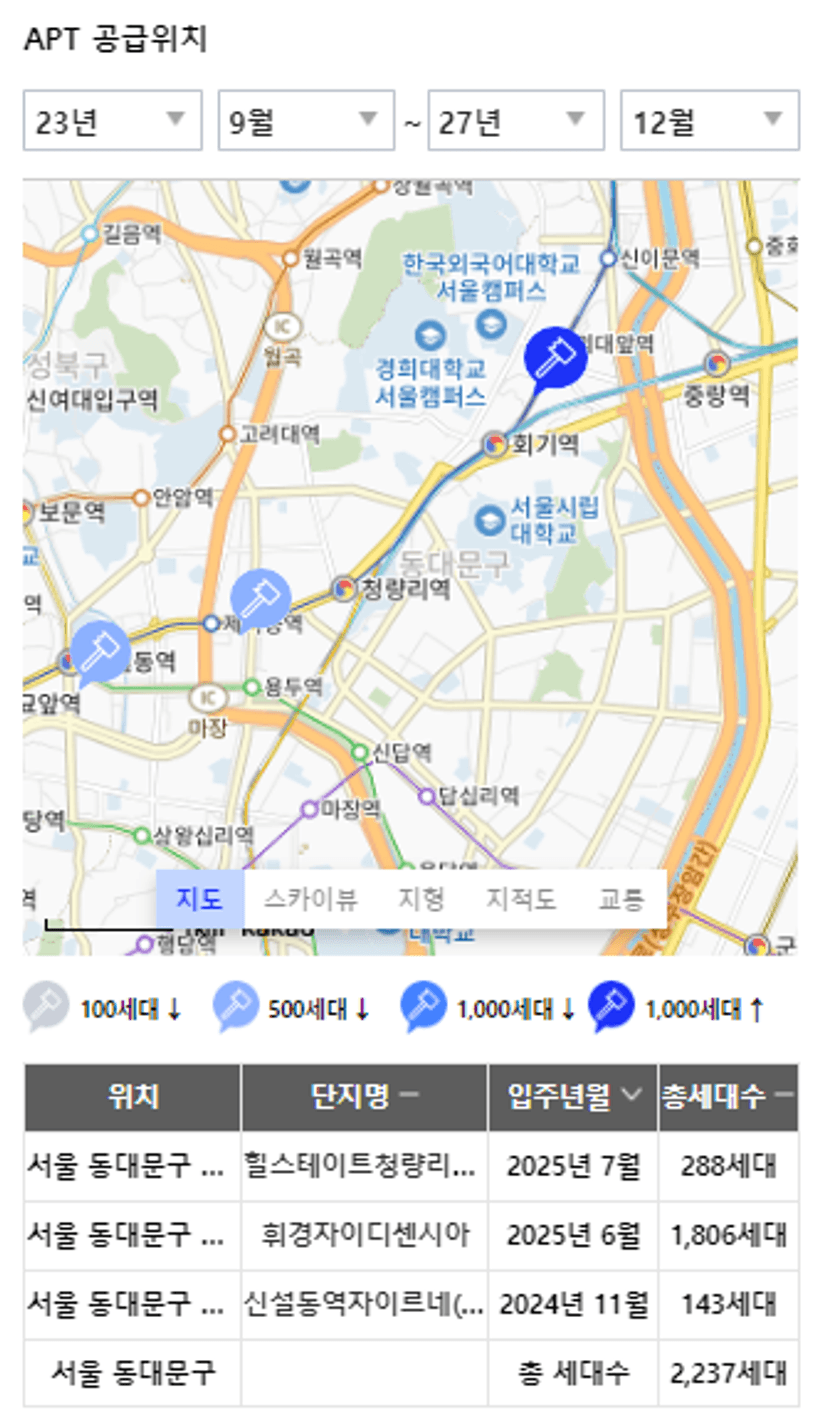
Task: Switch map to 지형 view
Action: [421, 899]
